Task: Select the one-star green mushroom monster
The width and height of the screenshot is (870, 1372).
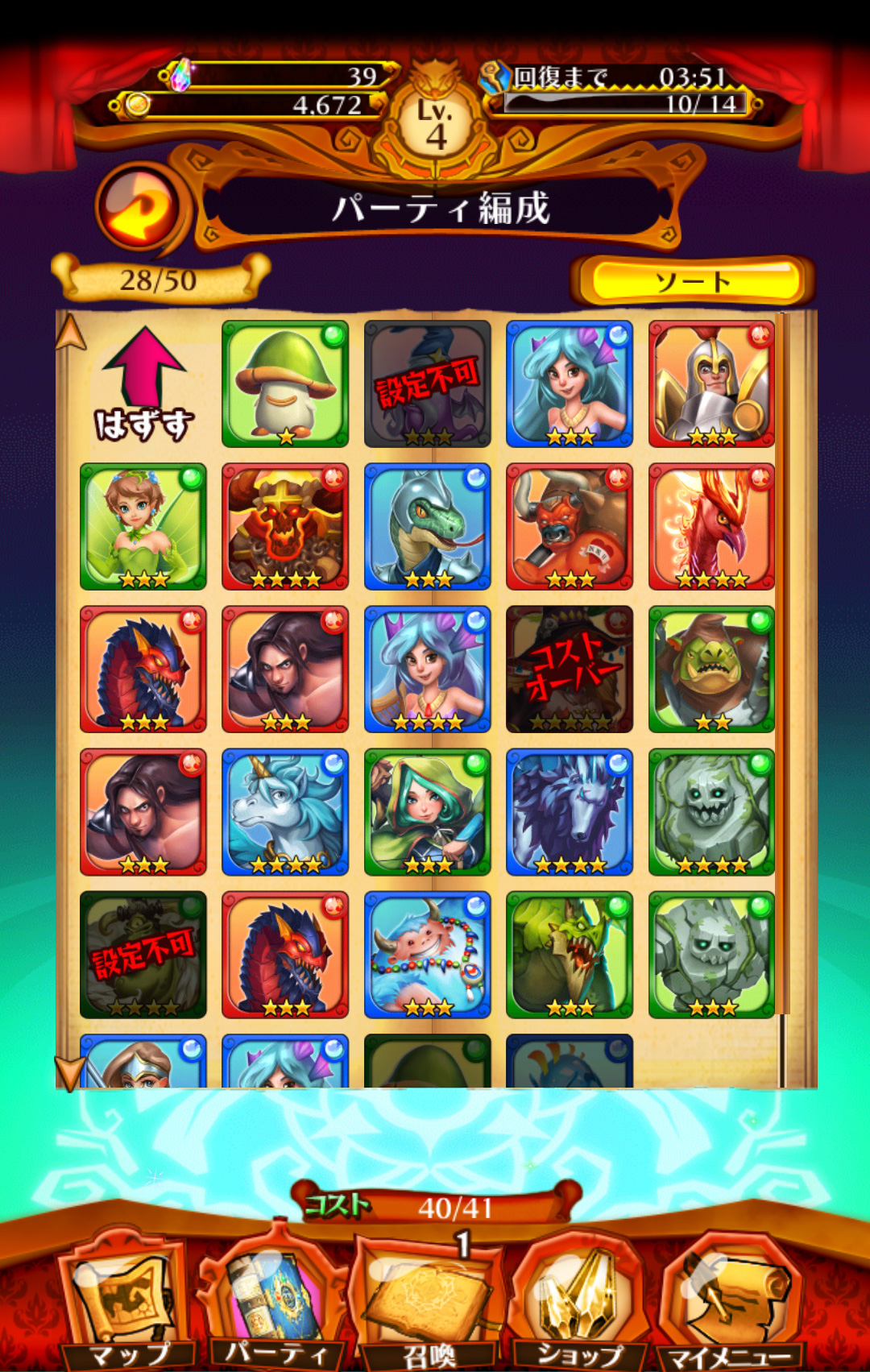Action: tap(285, 384)
